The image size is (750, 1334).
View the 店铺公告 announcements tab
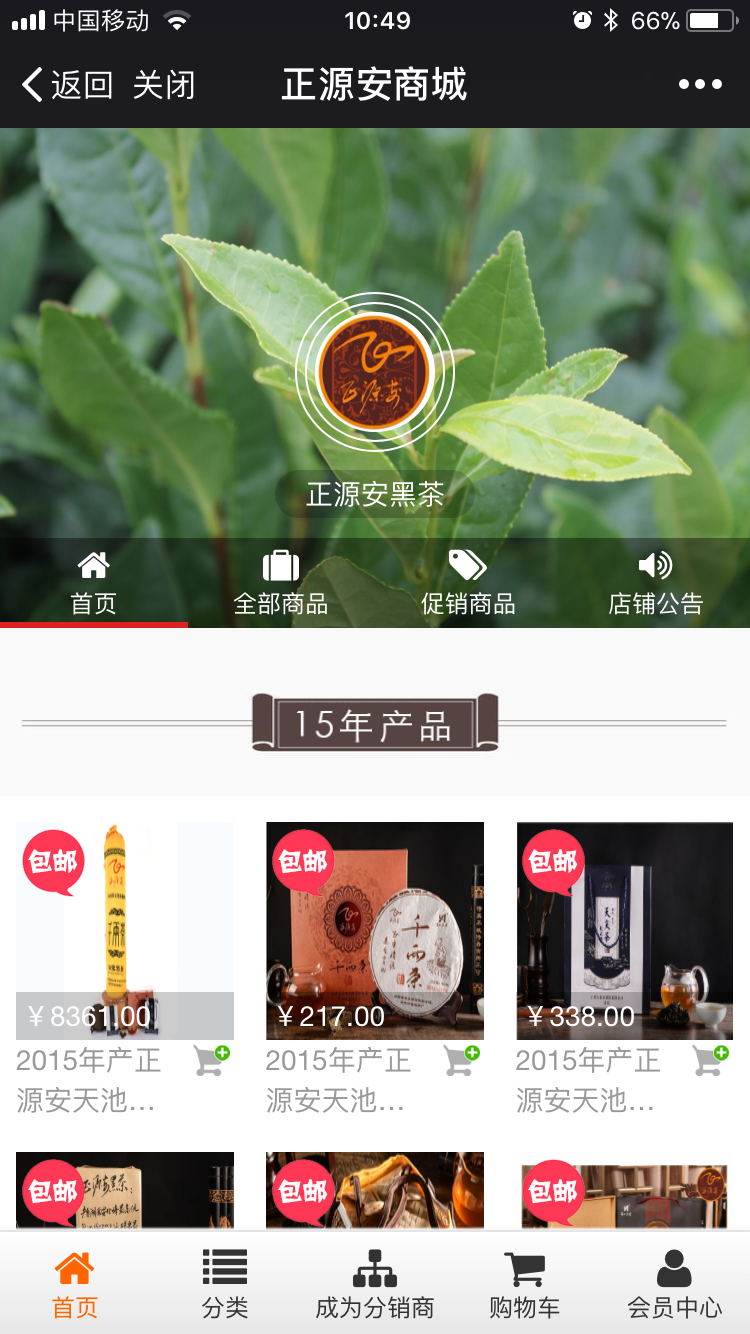click(x=656, y=583)
